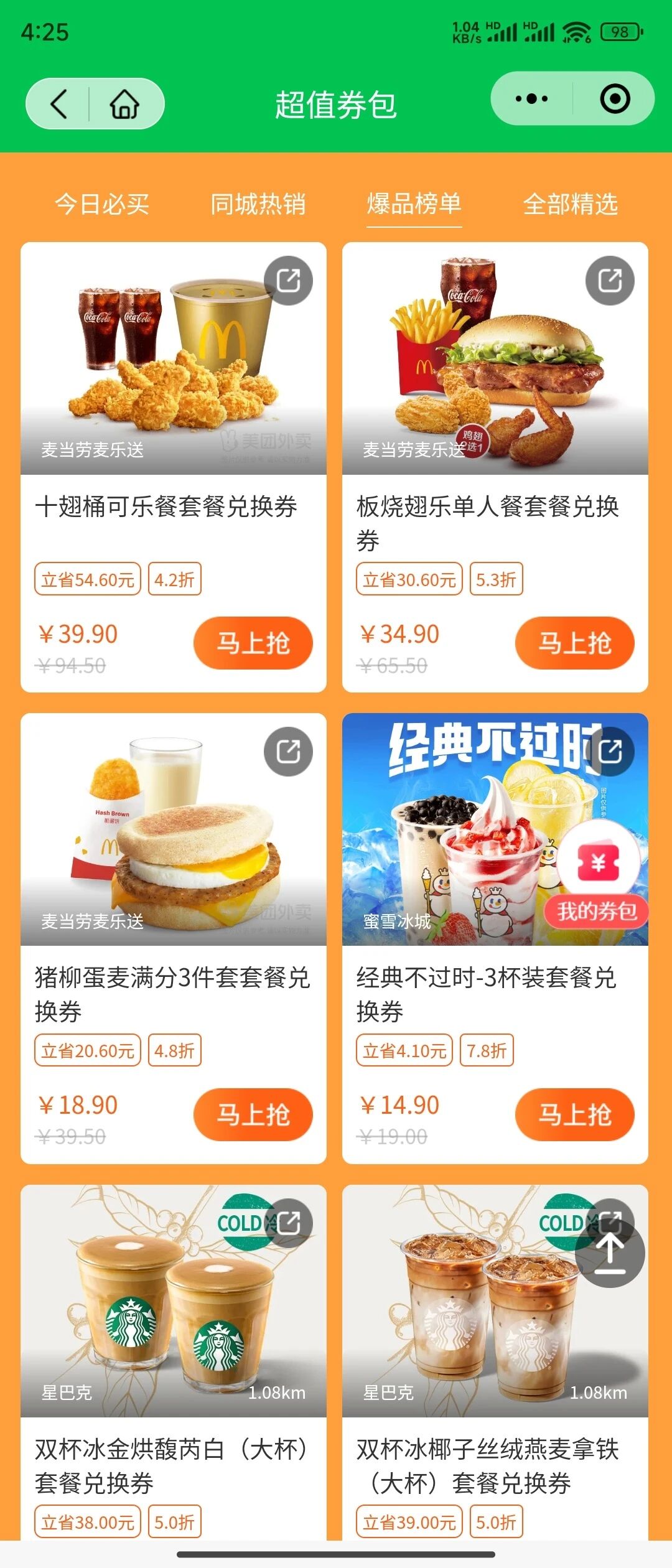Share the 十翅桶可乐餐 coupon
Image resolution: width=672 pixels, height=1568 pixels.
click(x=288, y=281)
